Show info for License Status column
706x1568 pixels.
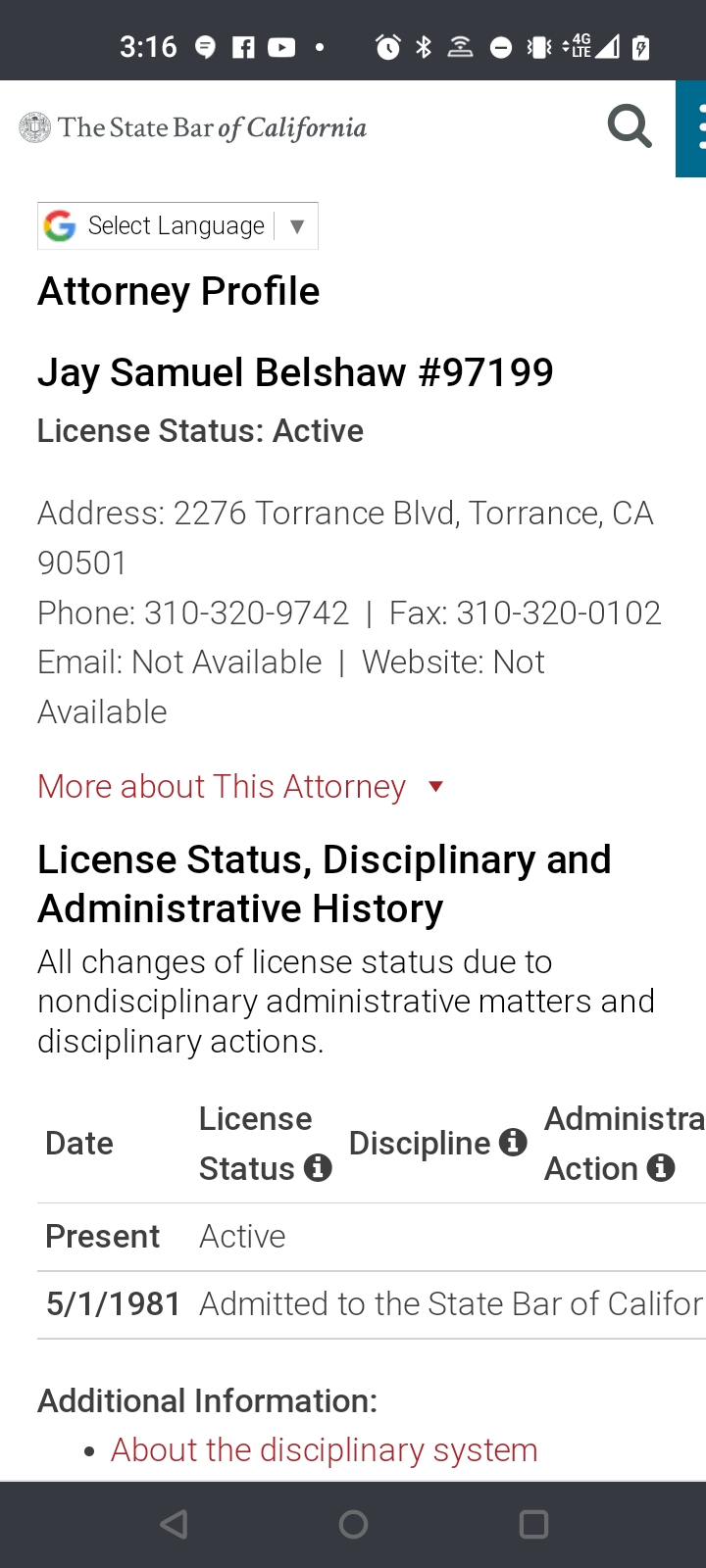tap(318, 1167)
